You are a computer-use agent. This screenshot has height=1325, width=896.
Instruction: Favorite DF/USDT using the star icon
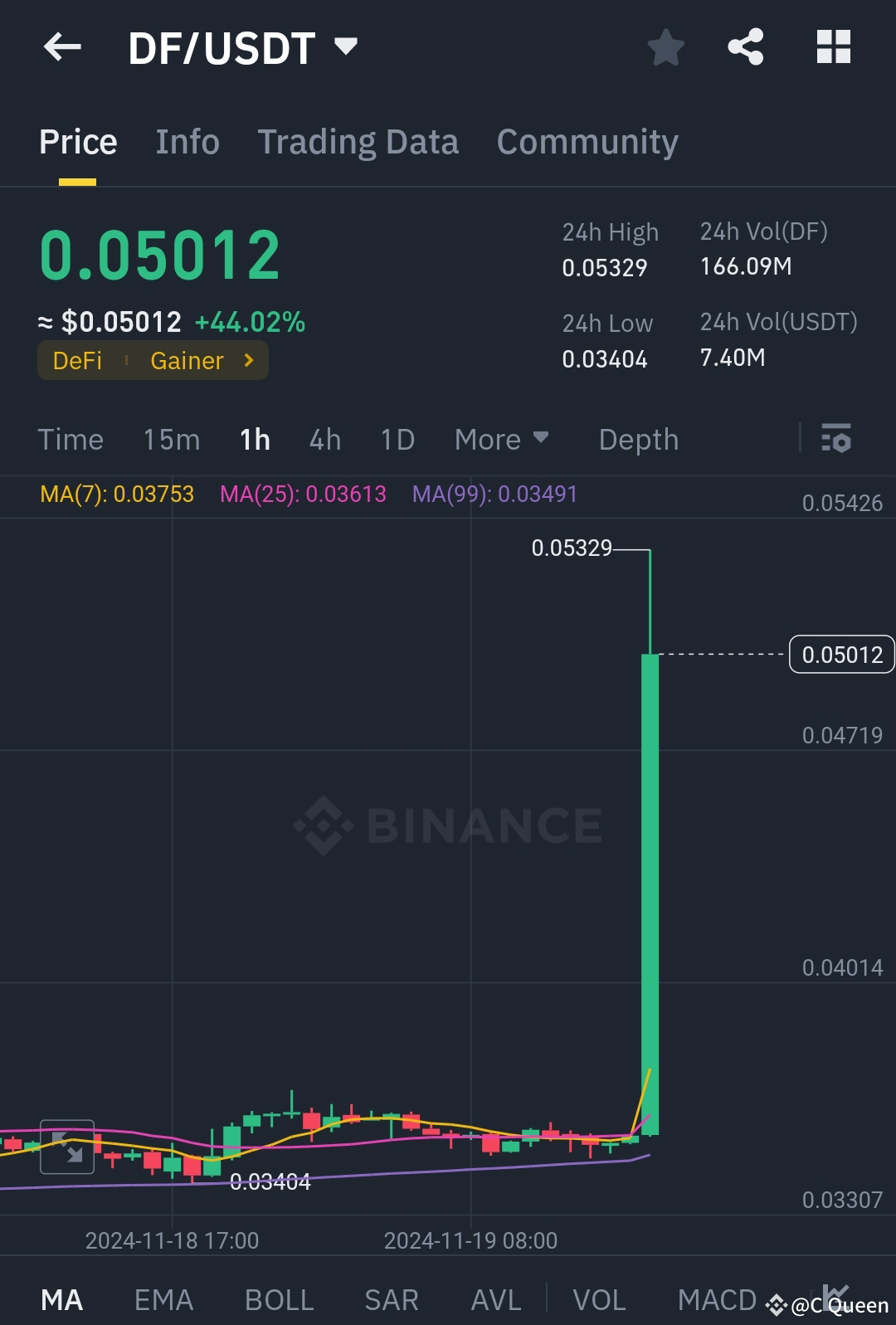[x=666, y=47]
